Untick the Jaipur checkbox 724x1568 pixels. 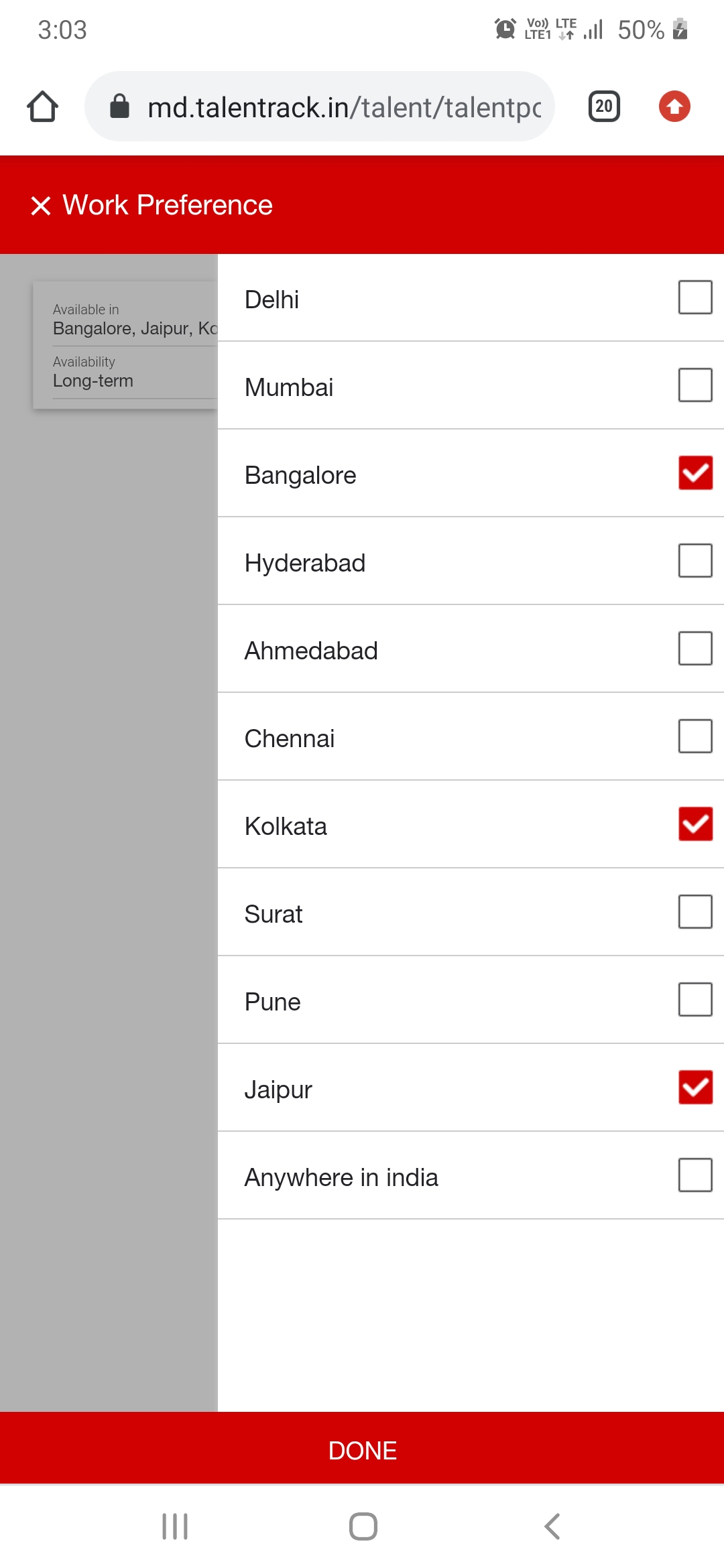tap(695, 1088)
